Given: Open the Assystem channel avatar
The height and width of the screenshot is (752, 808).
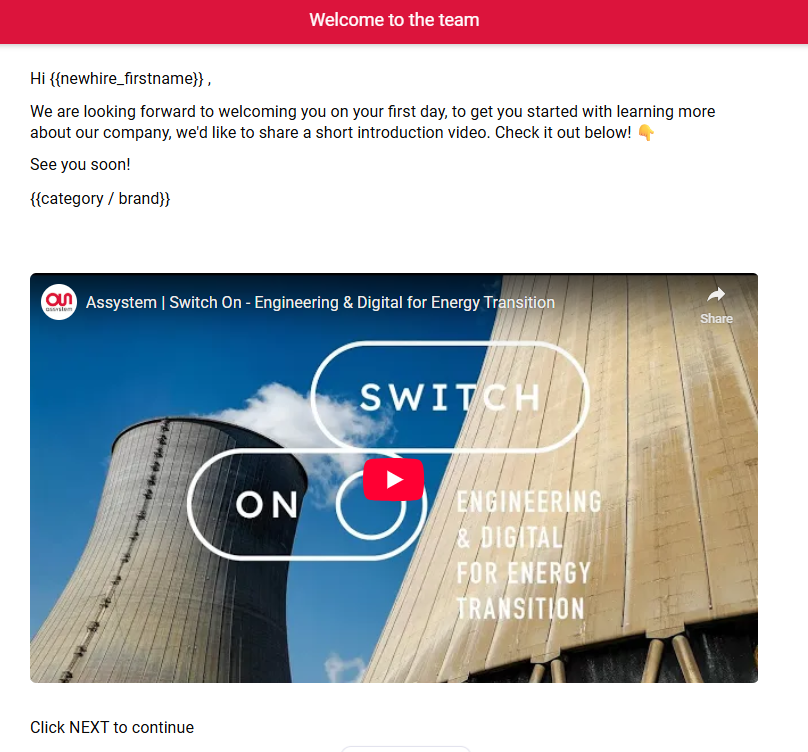Looking at the screenshot, I should click(x=59, y=302).
